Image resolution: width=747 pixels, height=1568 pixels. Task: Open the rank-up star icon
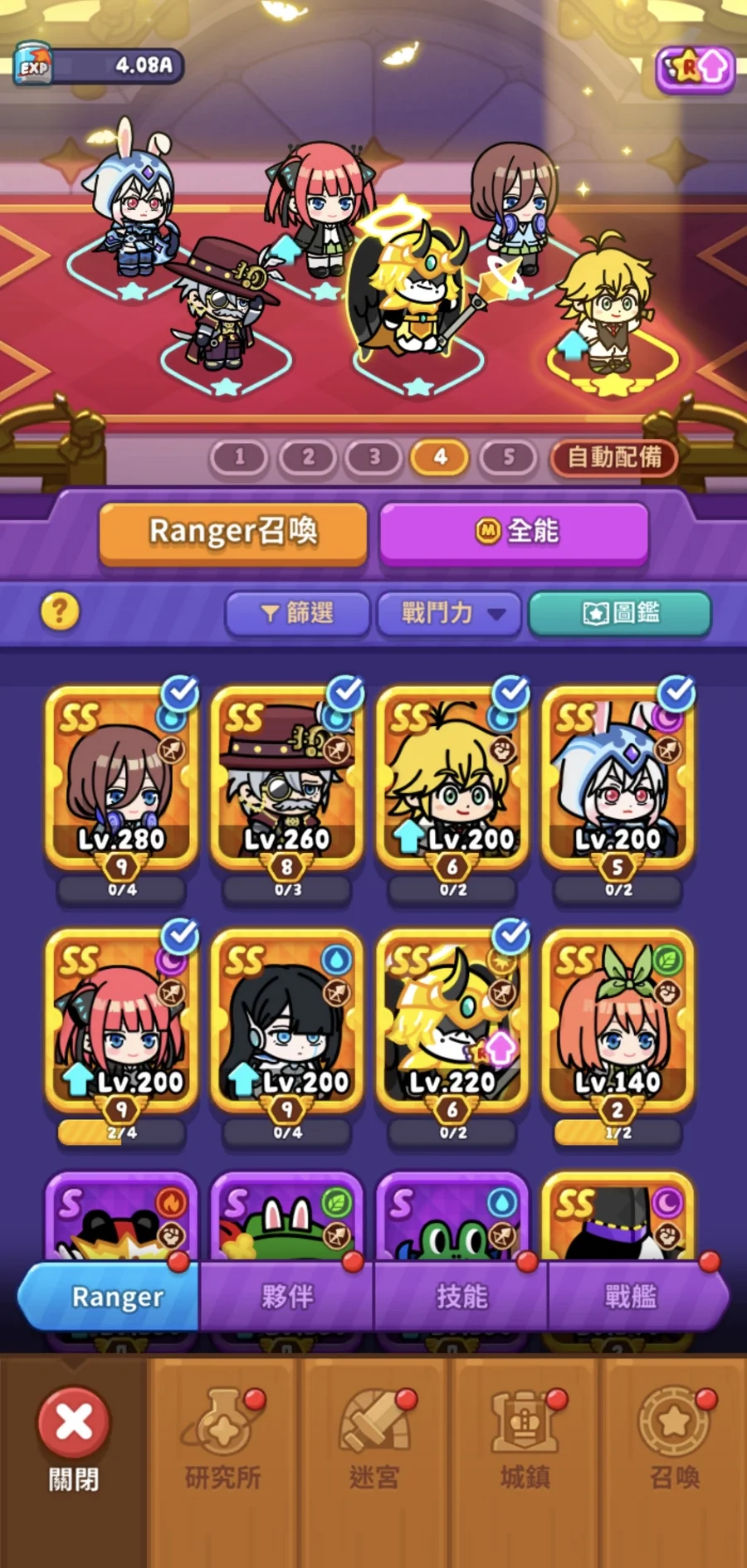695,69
